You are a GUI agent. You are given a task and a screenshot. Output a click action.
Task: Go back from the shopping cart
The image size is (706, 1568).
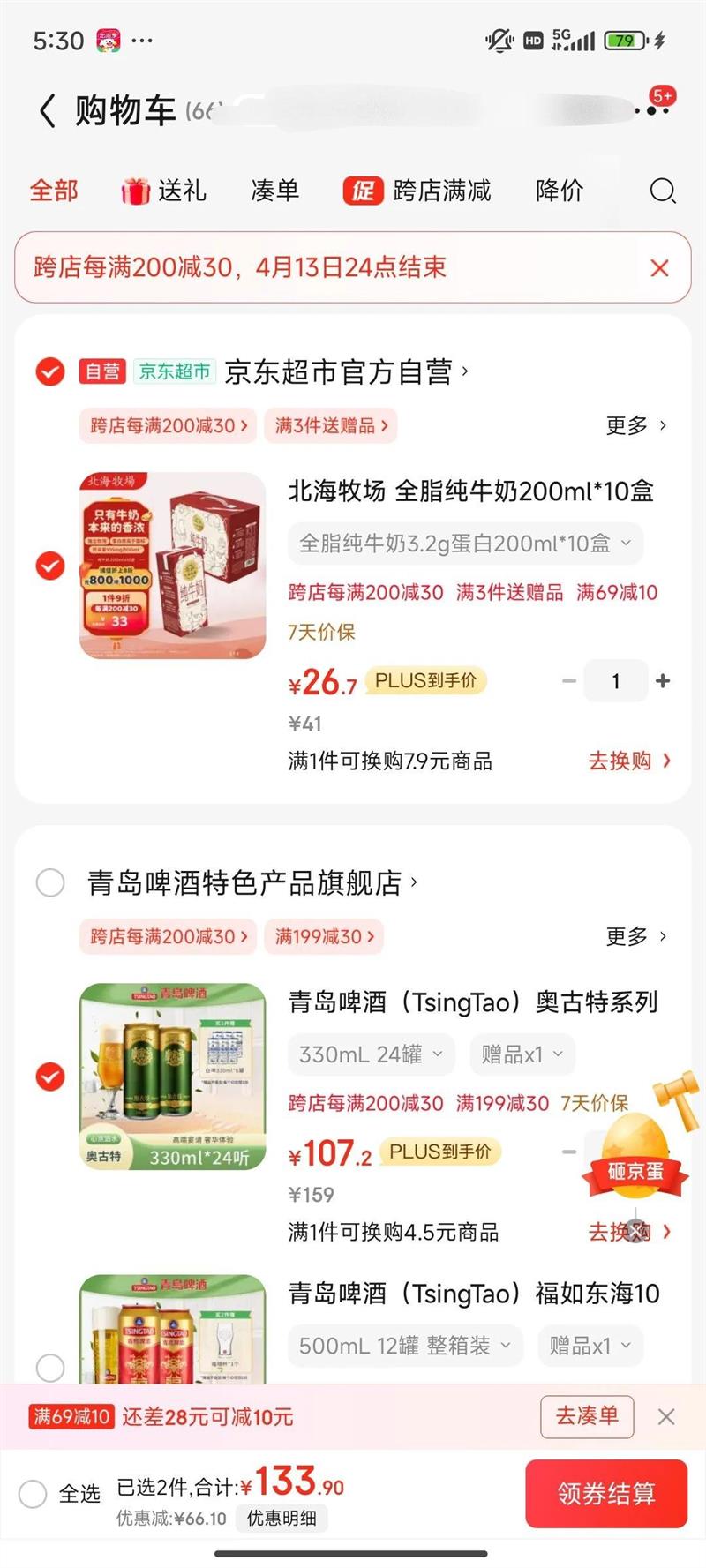pos(48,111)
